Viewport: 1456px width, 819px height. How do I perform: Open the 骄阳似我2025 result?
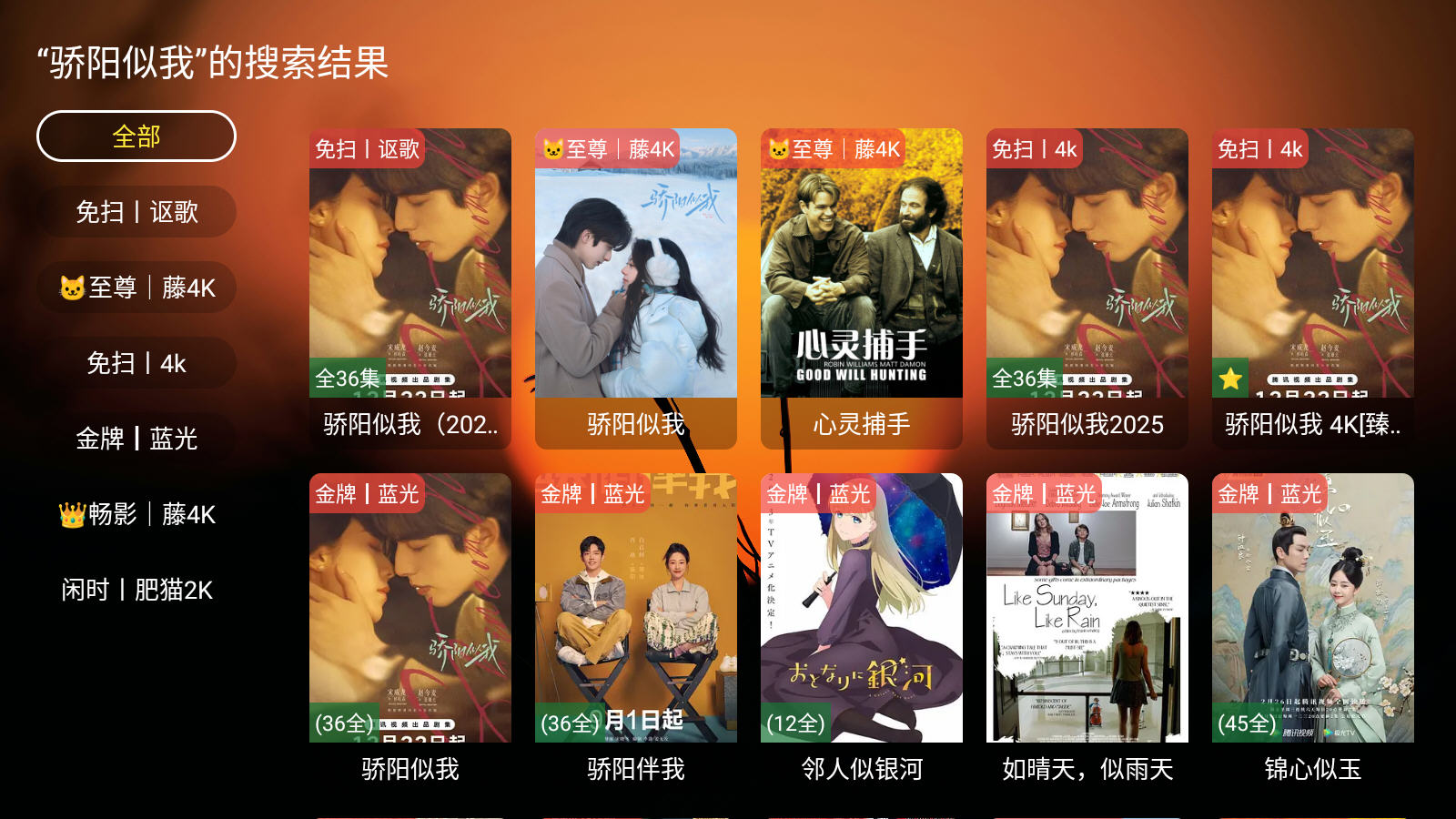point(1087,288)
